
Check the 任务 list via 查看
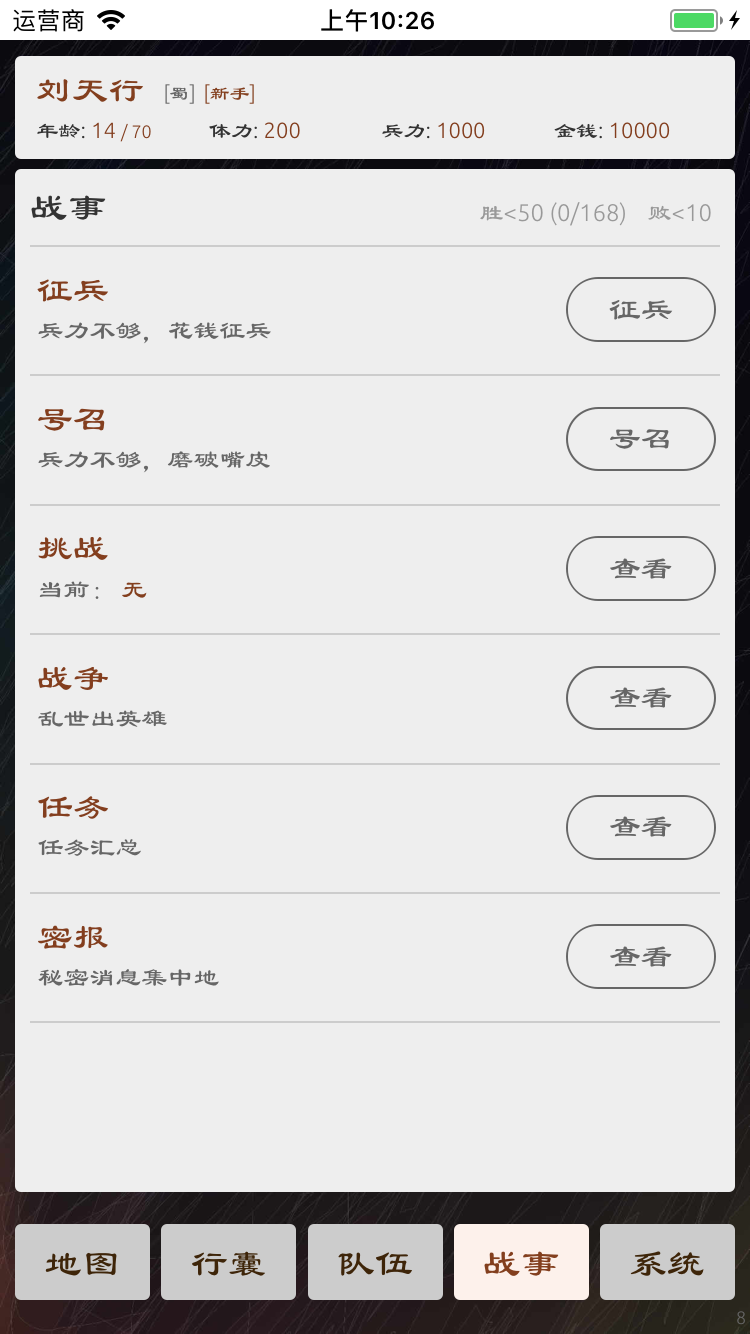pos(640,827)
